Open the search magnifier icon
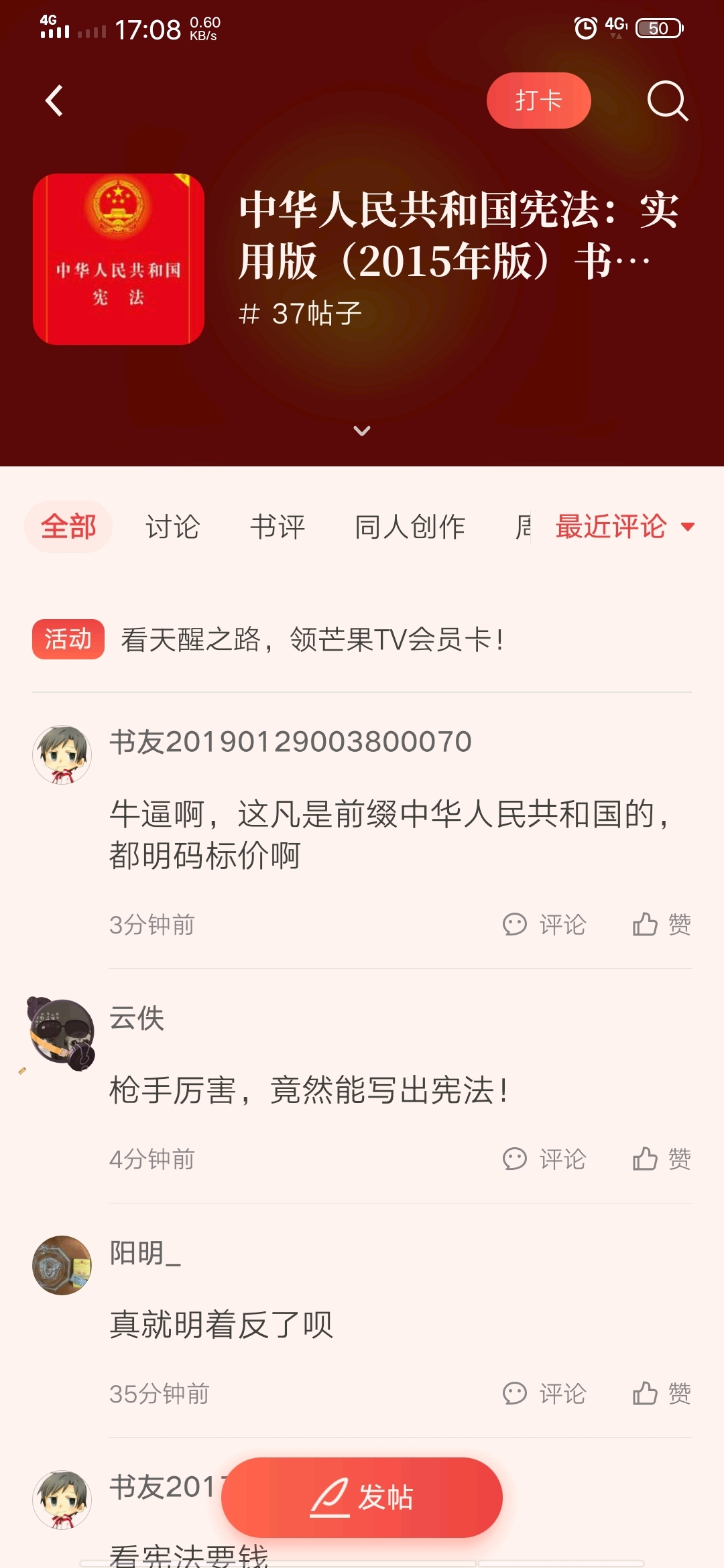724x1568 pixels. (667, 101)
